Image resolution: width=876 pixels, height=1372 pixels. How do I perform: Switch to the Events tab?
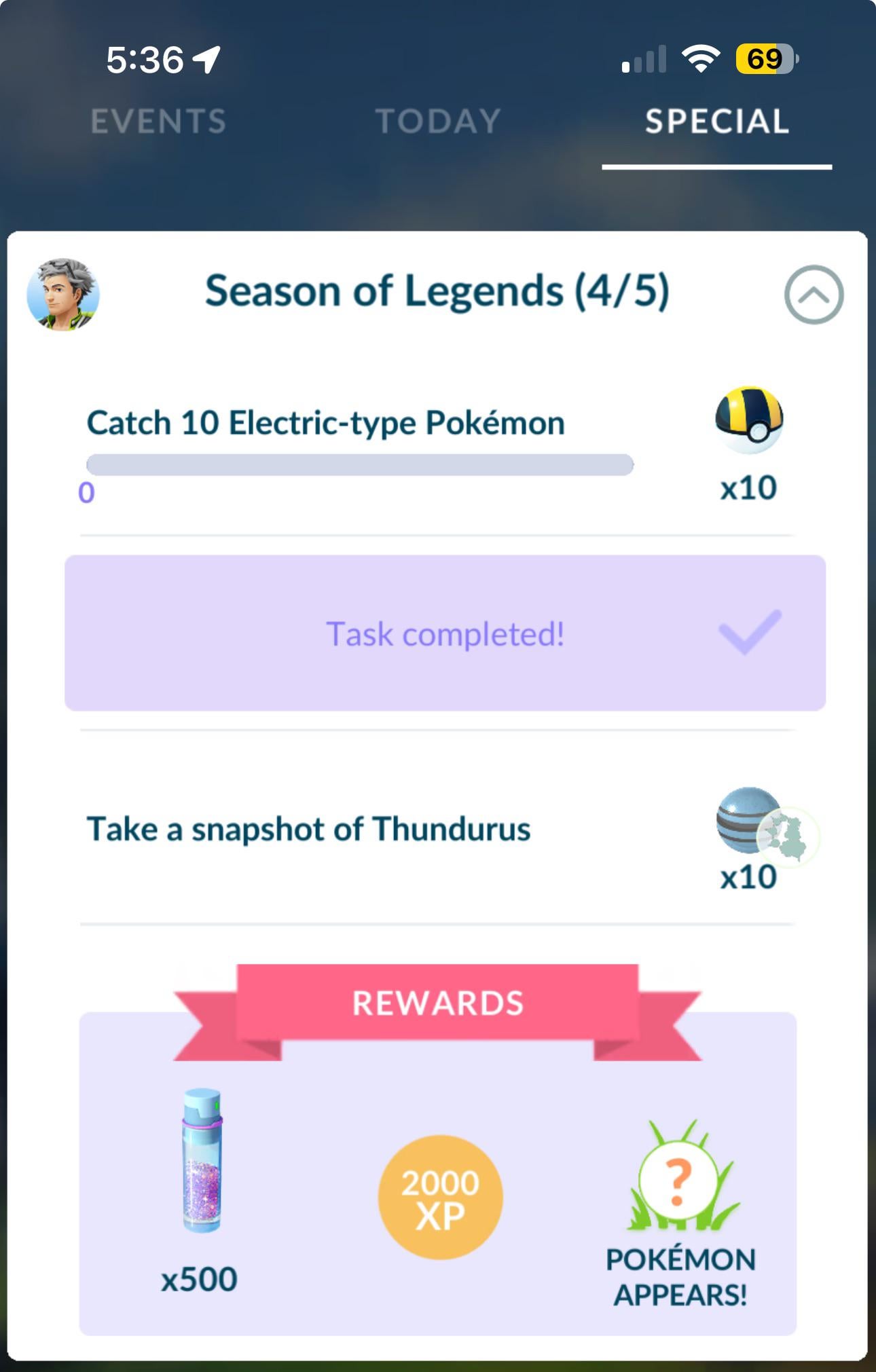[x=158, y=122]
